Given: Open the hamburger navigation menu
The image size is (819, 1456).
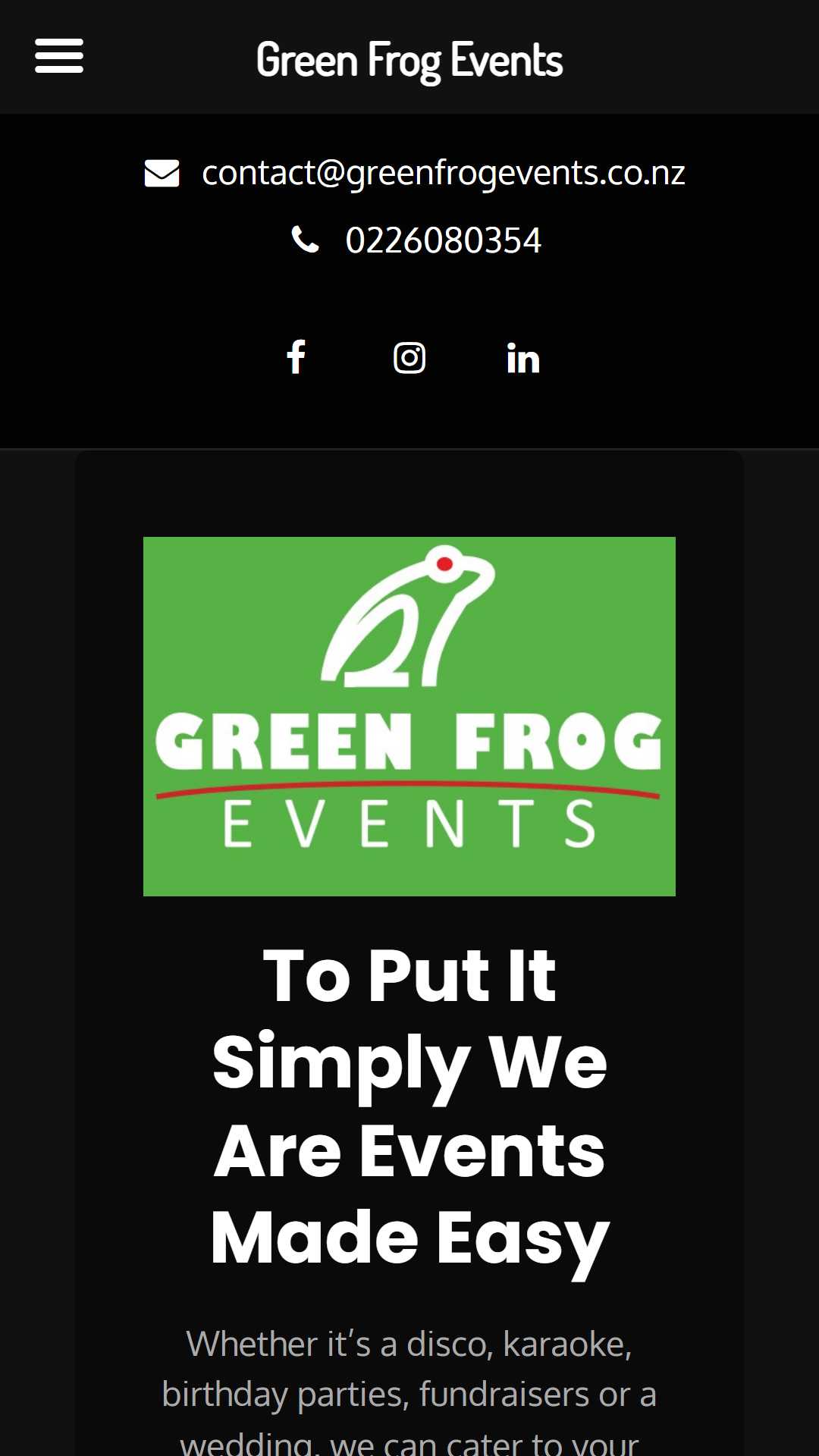Looking at the screenshot, I should (59, 57).
